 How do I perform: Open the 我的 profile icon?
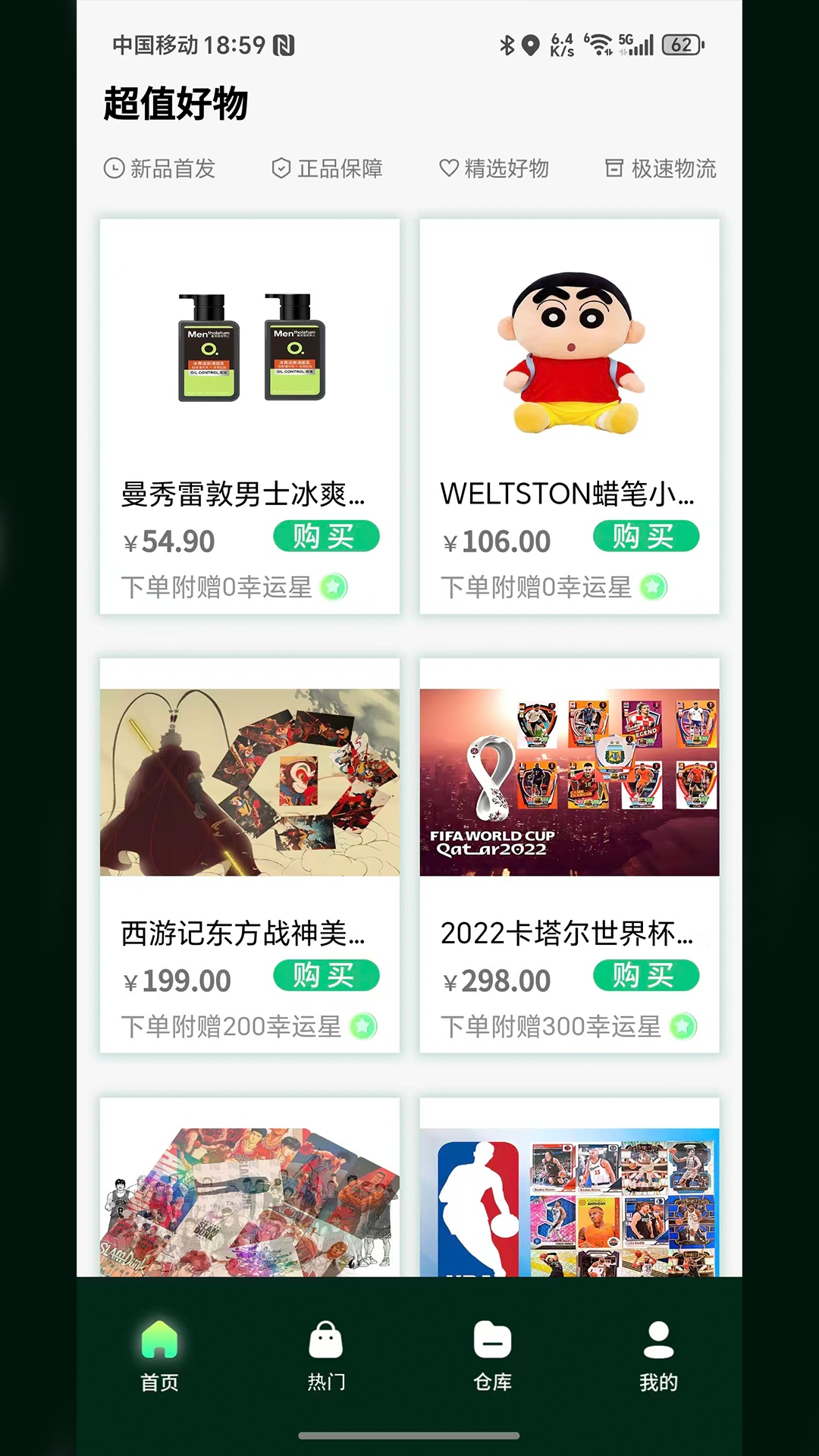(x=657, y=1339)
